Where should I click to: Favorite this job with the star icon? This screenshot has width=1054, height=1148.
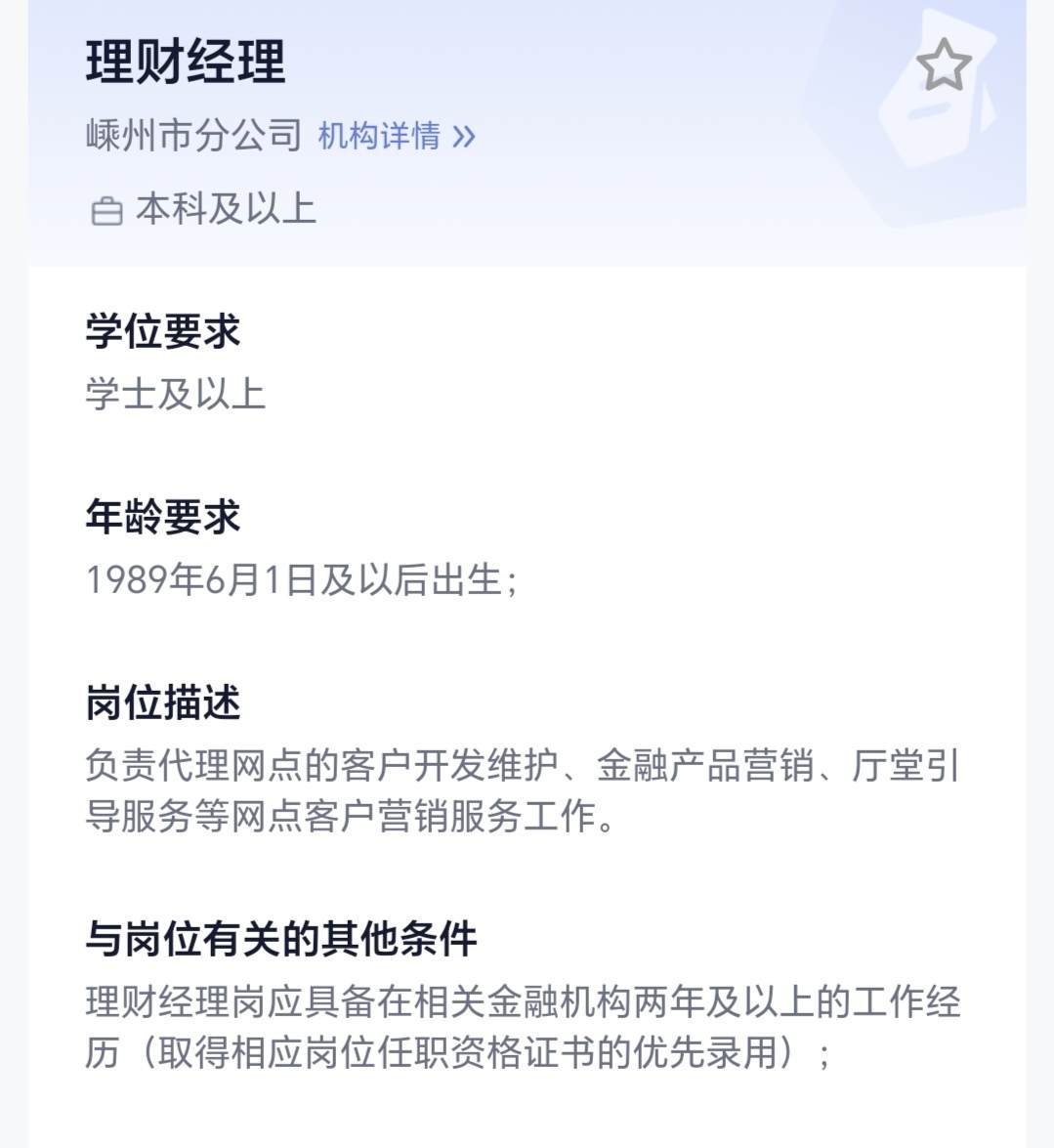tap(944, 65)
